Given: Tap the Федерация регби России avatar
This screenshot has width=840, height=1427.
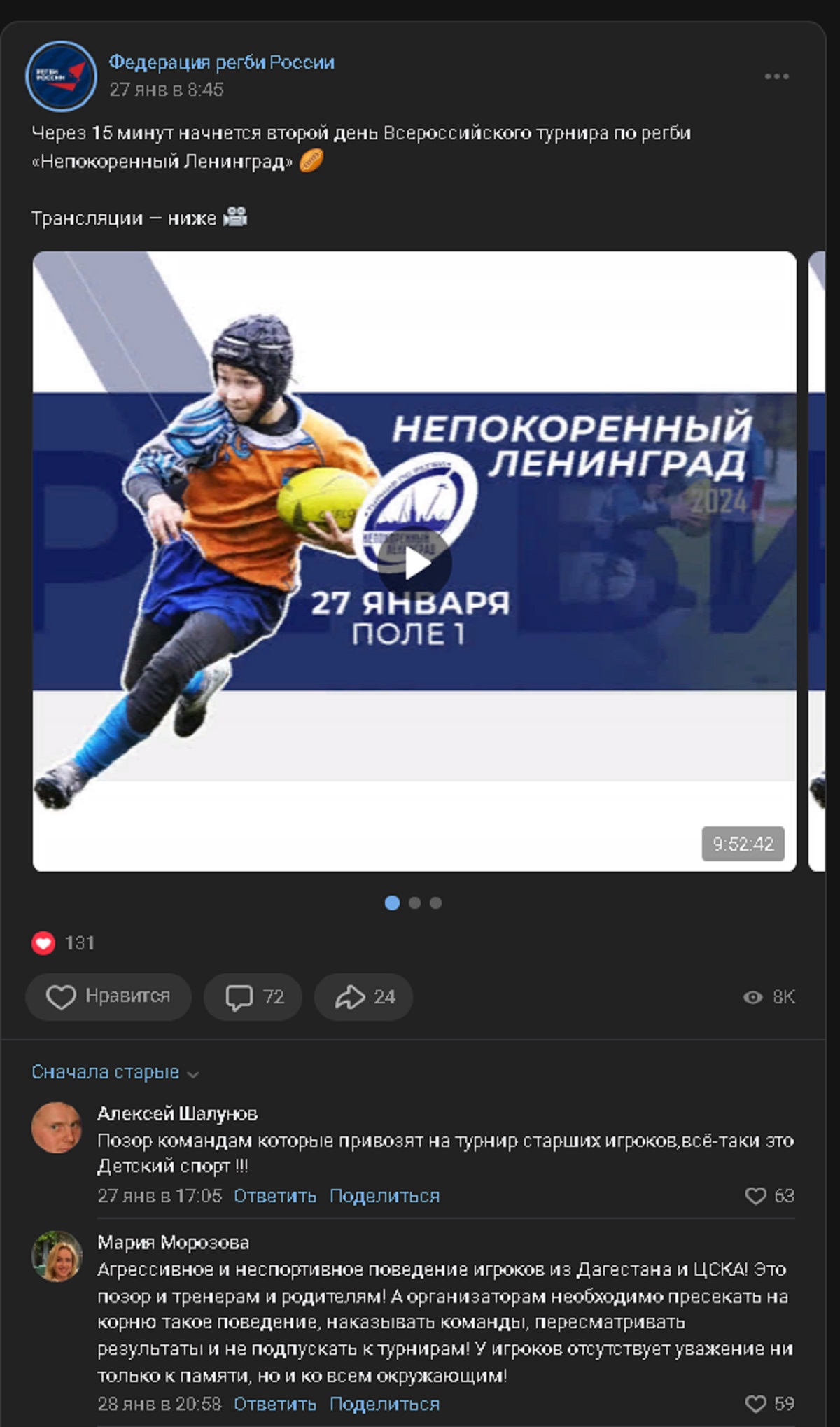Looking at the screenshot, I should [61, 76].
